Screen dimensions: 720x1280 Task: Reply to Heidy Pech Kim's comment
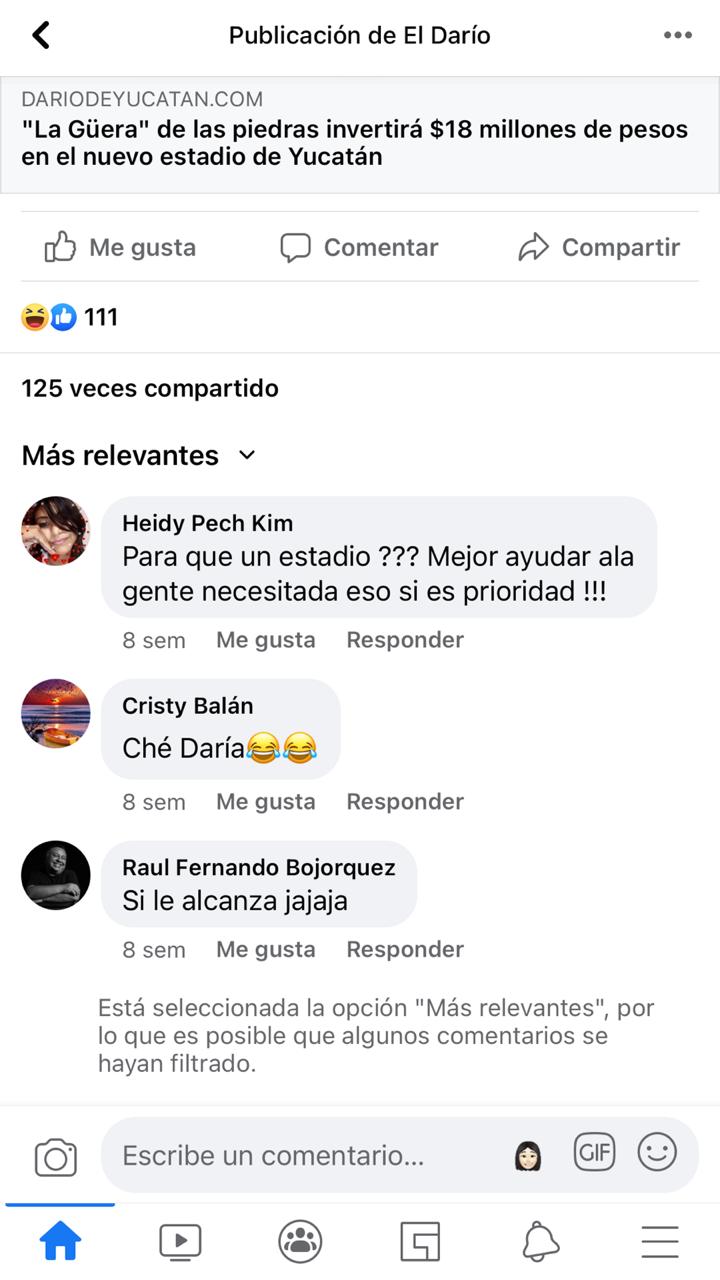pos(405,640)
